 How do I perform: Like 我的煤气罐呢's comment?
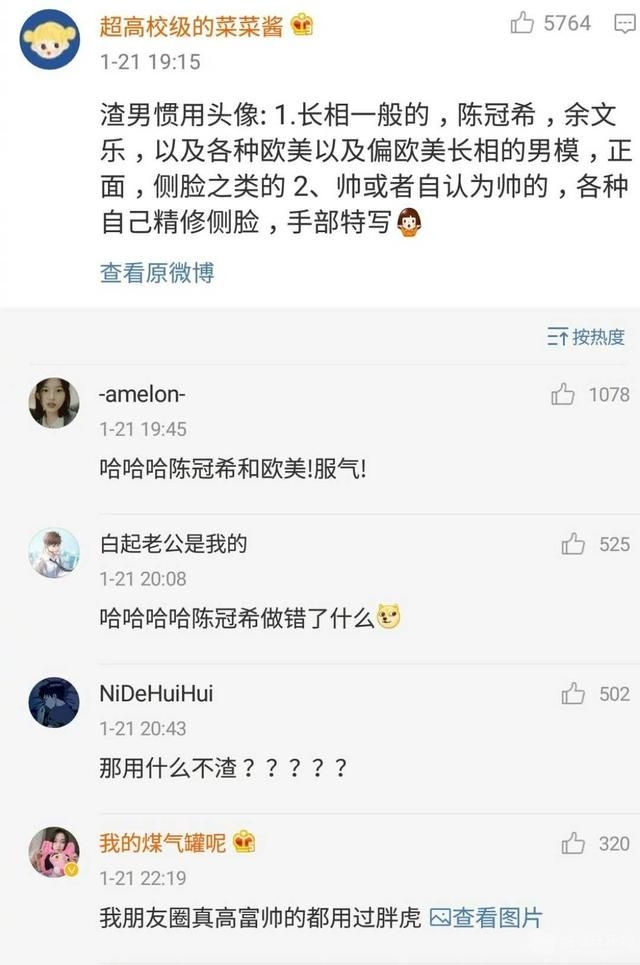click(573, 844)
